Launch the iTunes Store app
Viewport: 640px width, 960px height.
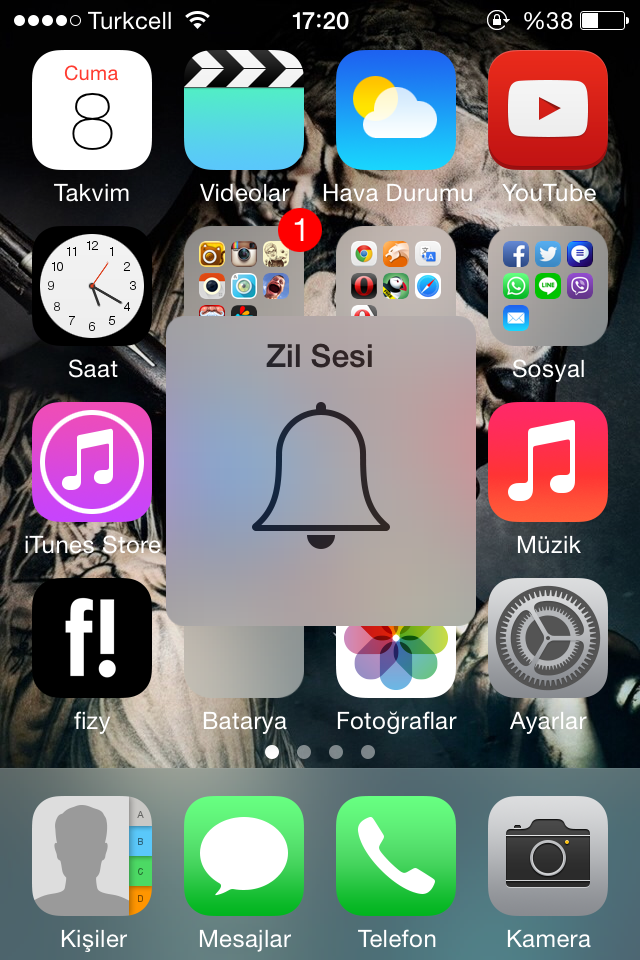(92, 462)
